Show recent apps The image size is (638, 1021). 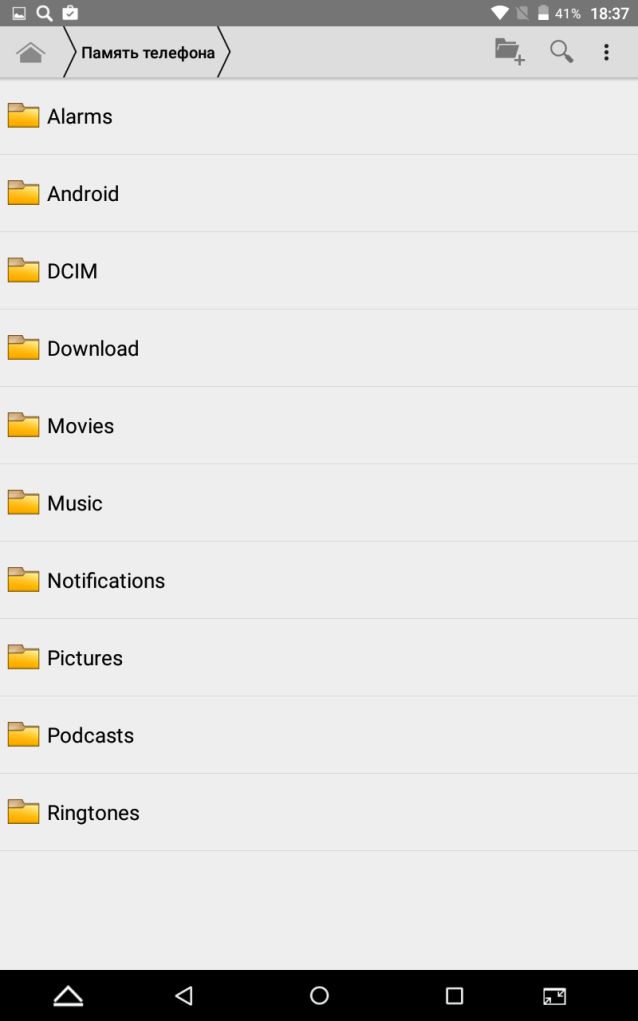click(x=454, y=995)
